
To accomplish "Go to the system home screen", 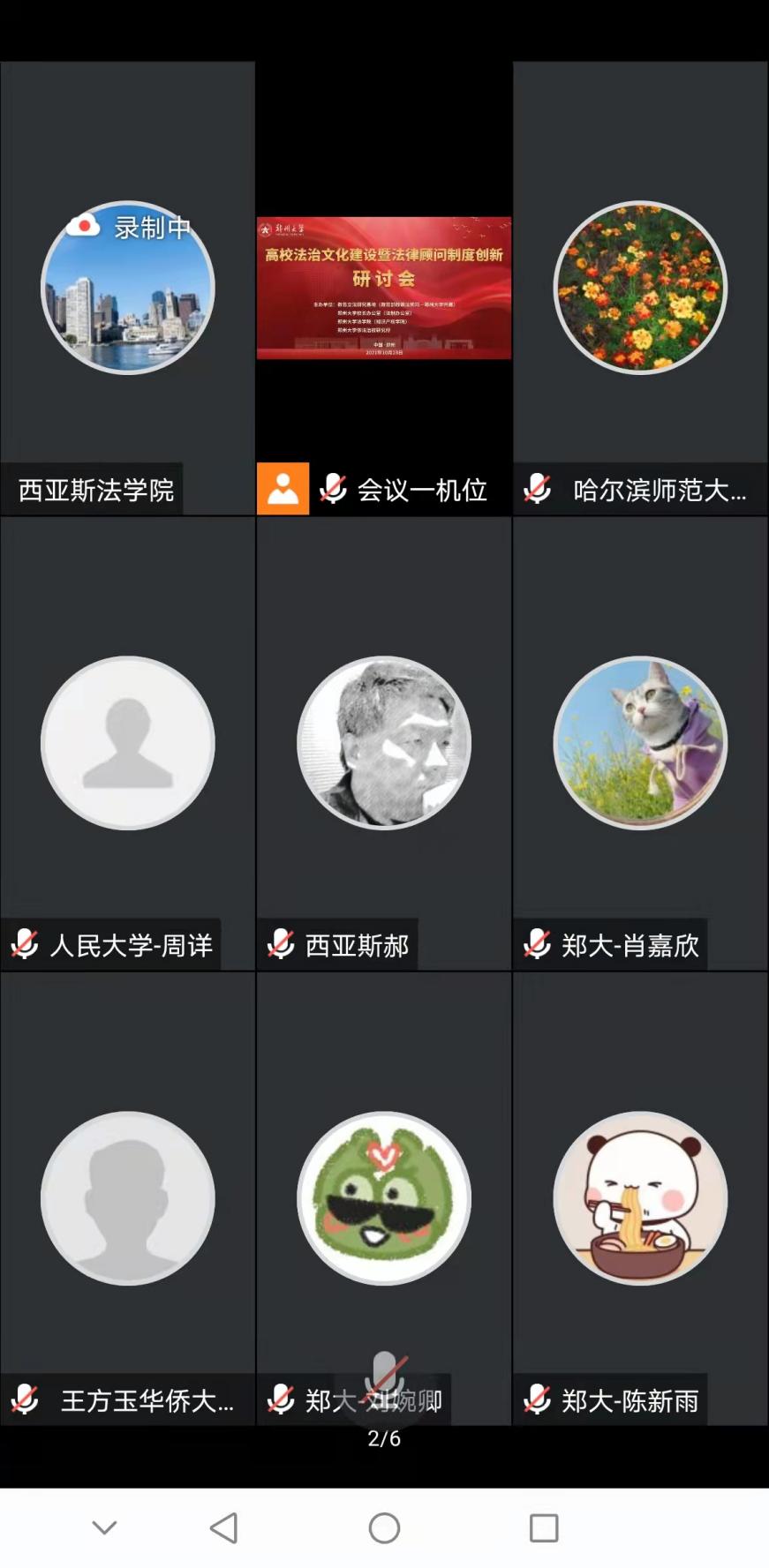I will [x=384, y=1527].
